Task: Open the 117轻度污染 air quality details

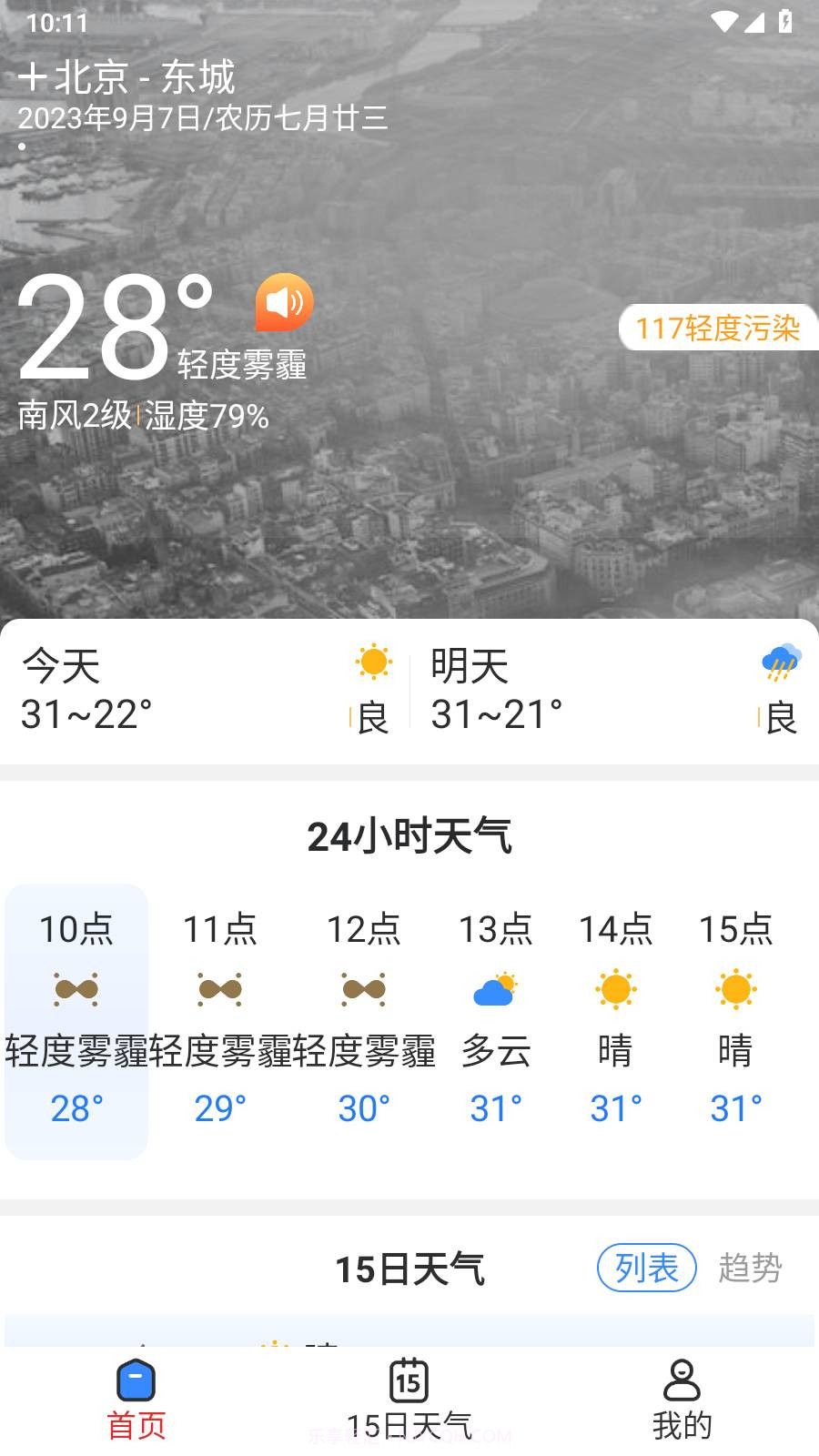Action: (x=718, y=329)
